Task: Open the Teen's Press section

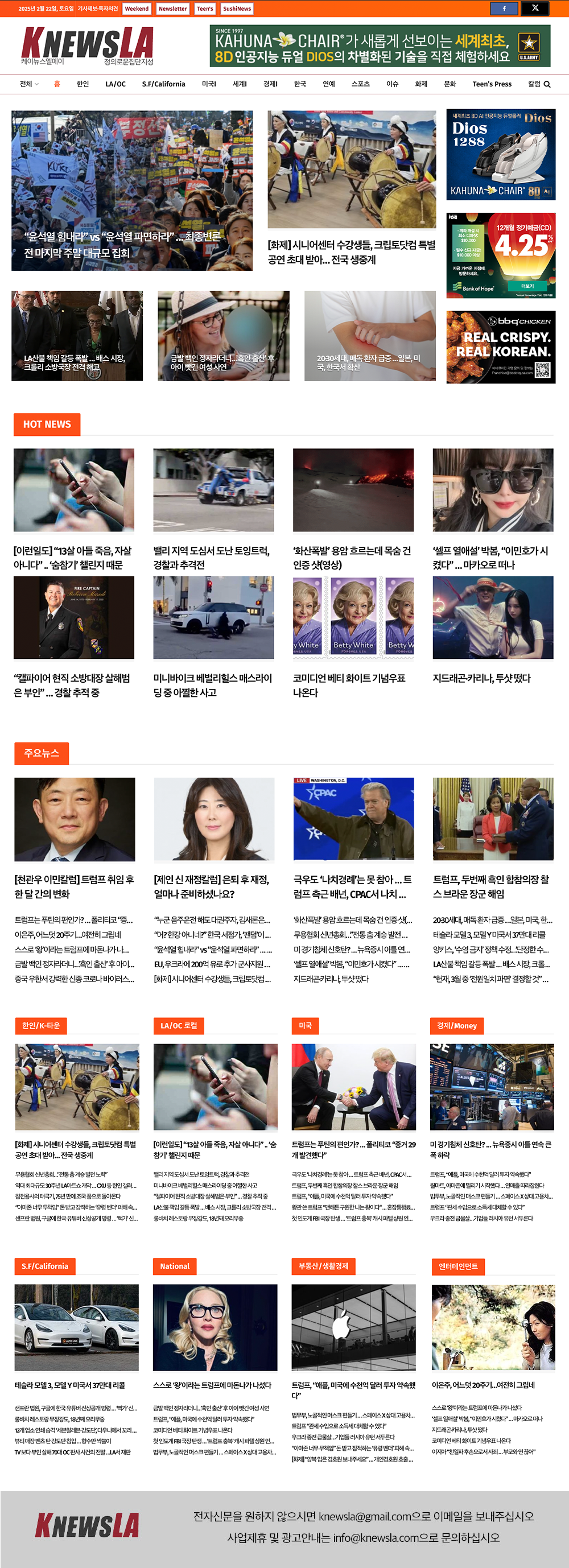Action: click(x=492, y=84)
